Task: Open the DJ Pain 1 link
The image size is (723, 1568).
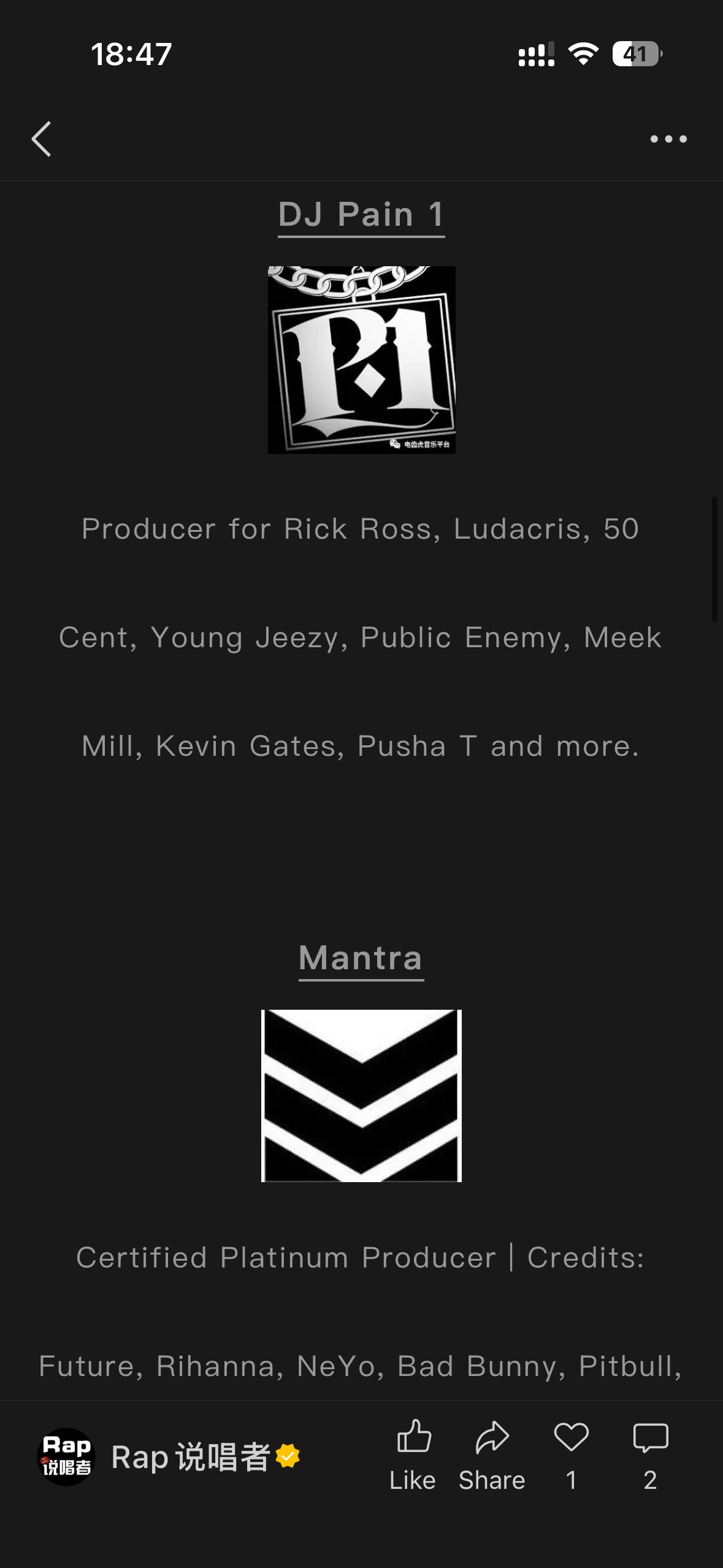Action: point(361,215)
